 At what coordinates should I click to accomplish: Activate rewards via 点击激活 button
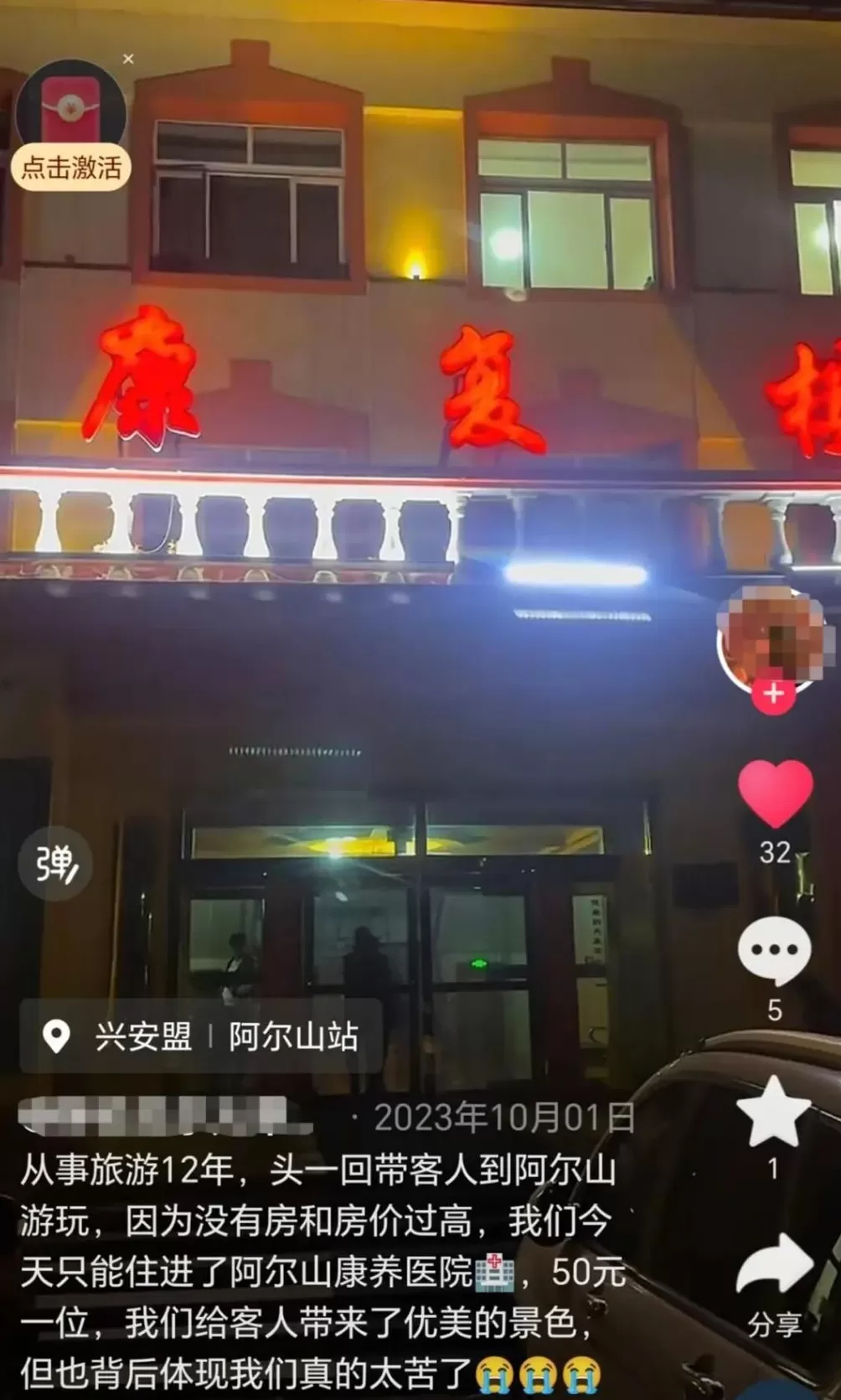click(x=71, y=168)
